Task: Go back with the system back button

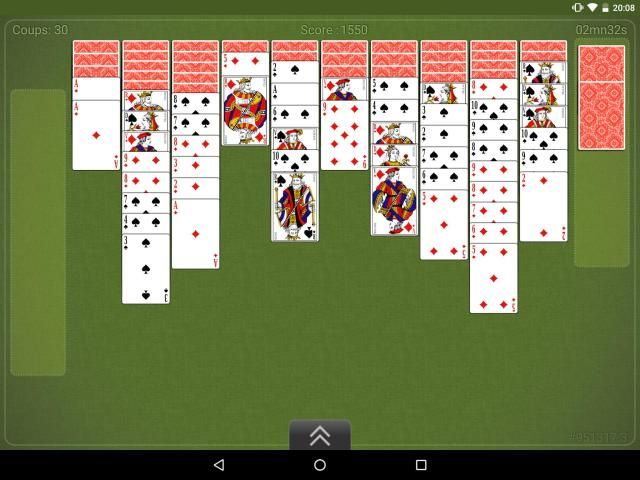Action: [x=219, y=465]
